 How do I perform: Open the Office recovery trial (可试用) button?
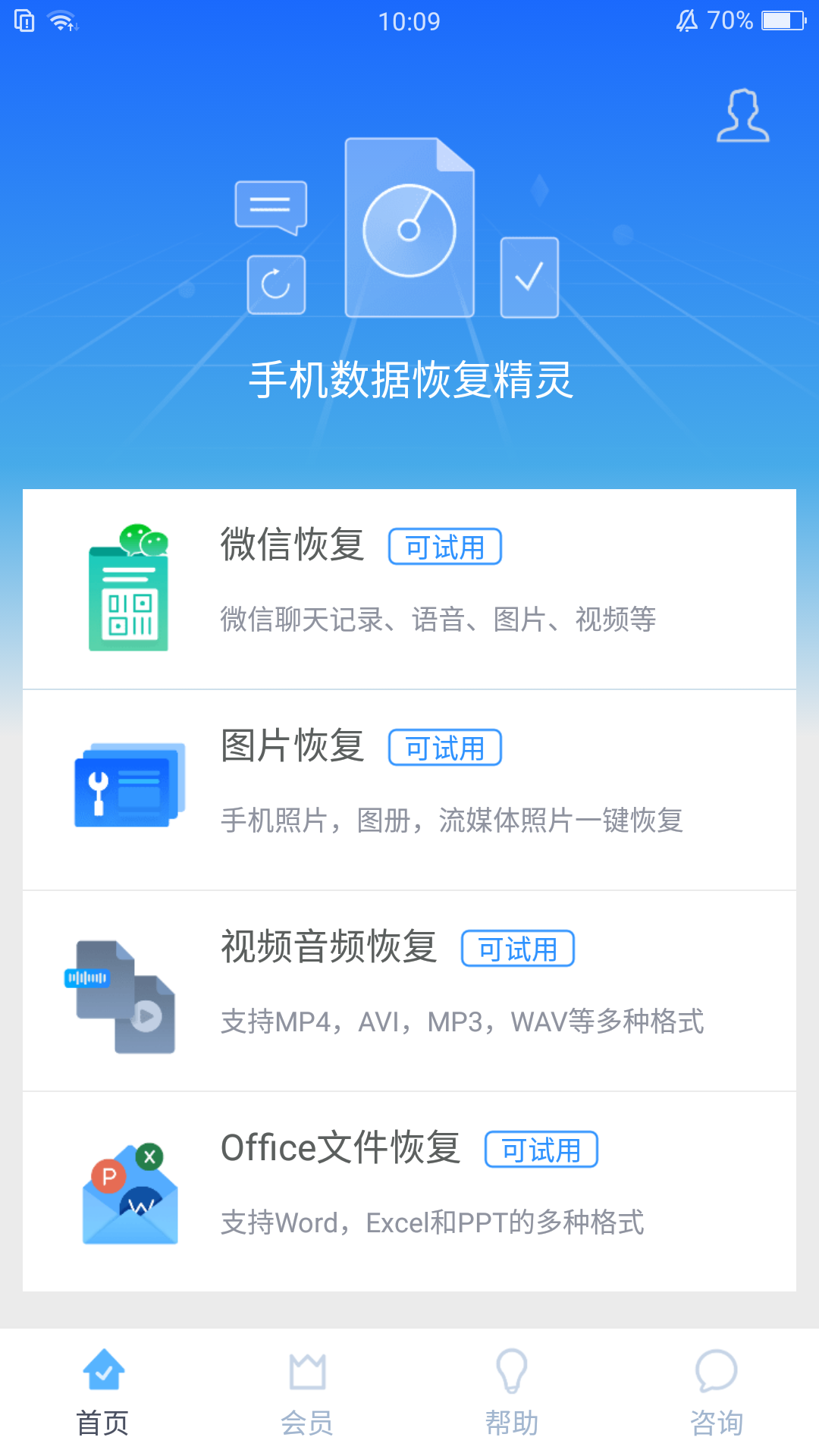tap(541, 1150)
